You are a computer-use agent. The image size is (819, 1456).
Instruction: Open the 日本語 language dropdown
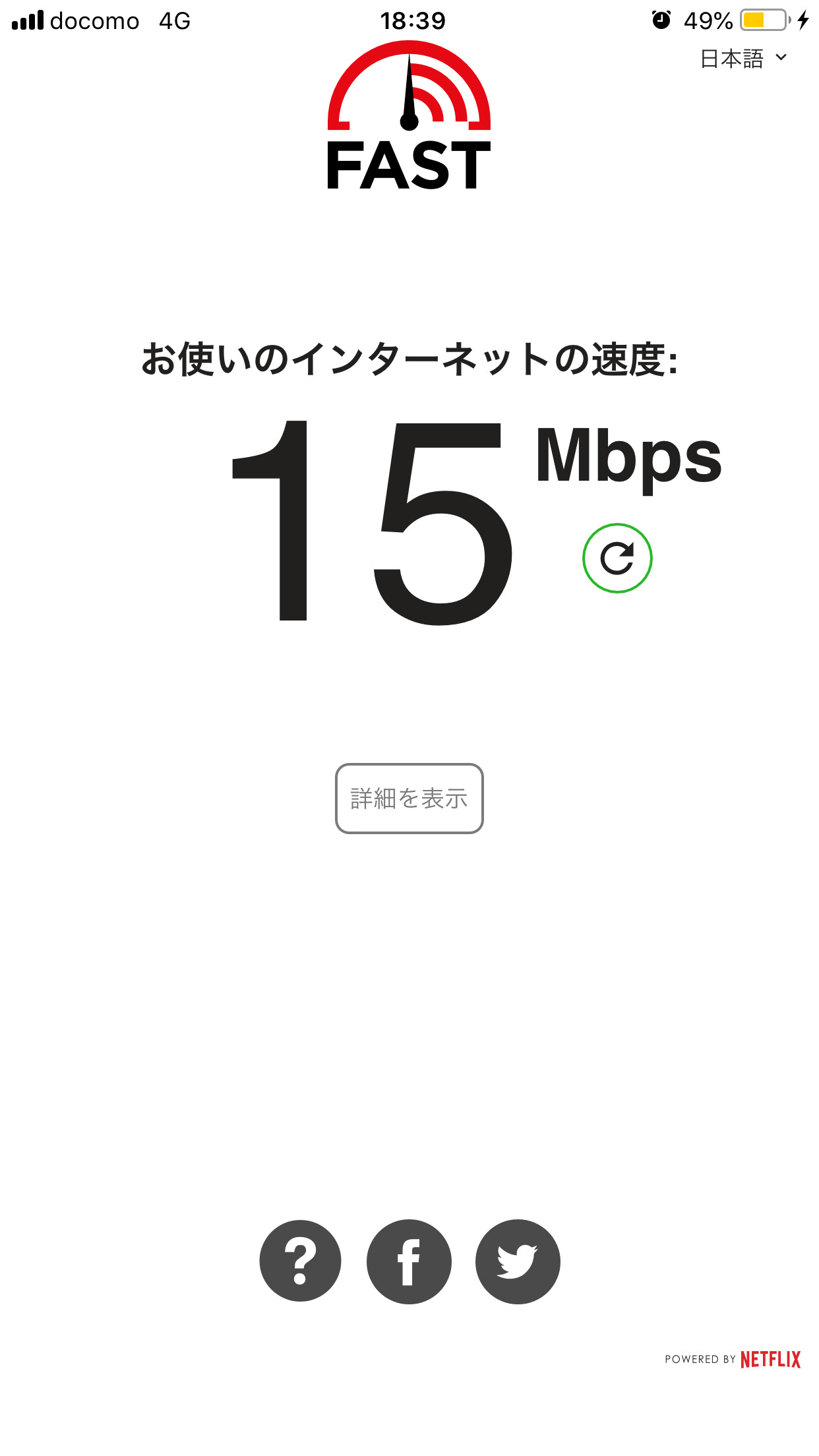point(743,59)
